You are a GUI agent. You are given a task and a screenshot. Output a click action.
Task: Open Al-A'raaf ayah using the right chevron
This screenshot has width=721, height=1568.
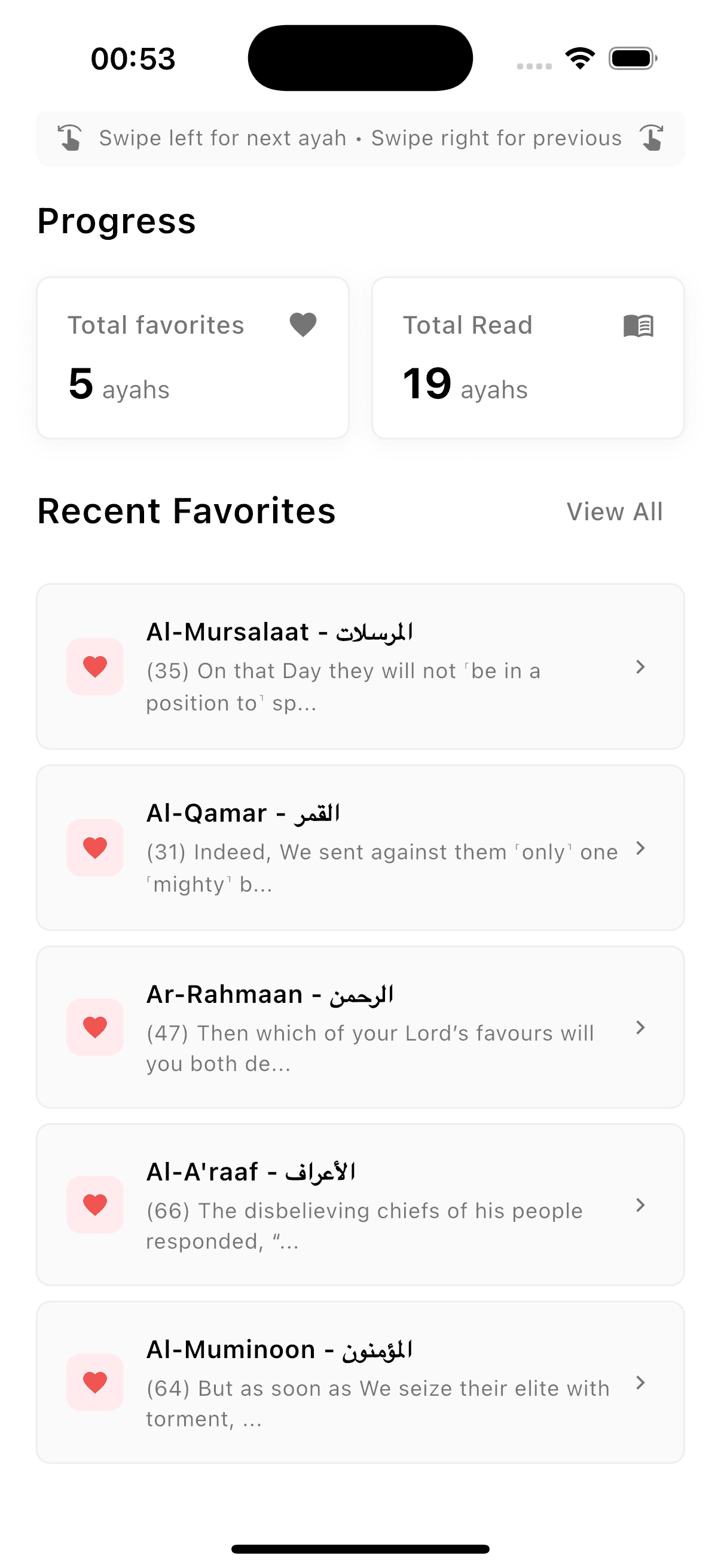(x=641, y=1205)
